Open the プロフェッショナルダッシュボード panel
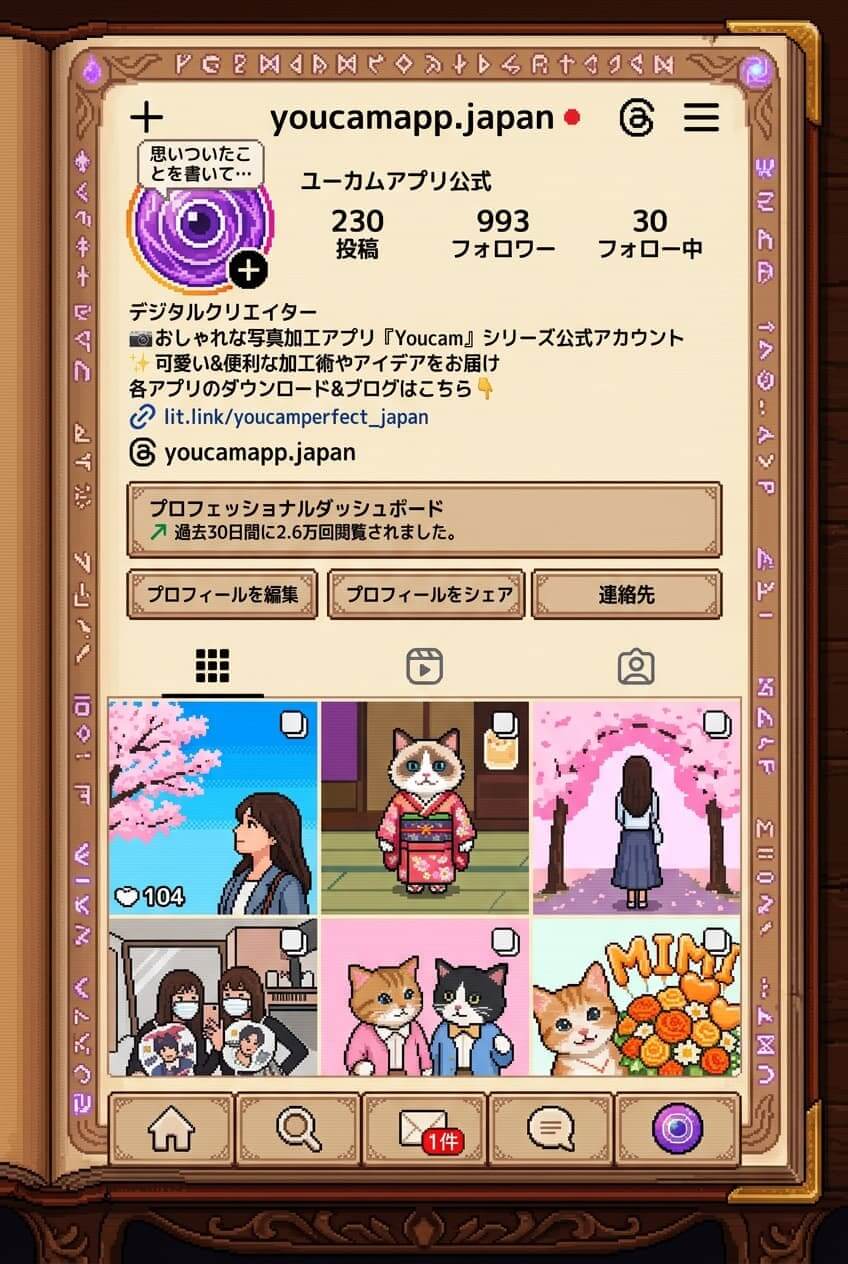 click(424, 518)
